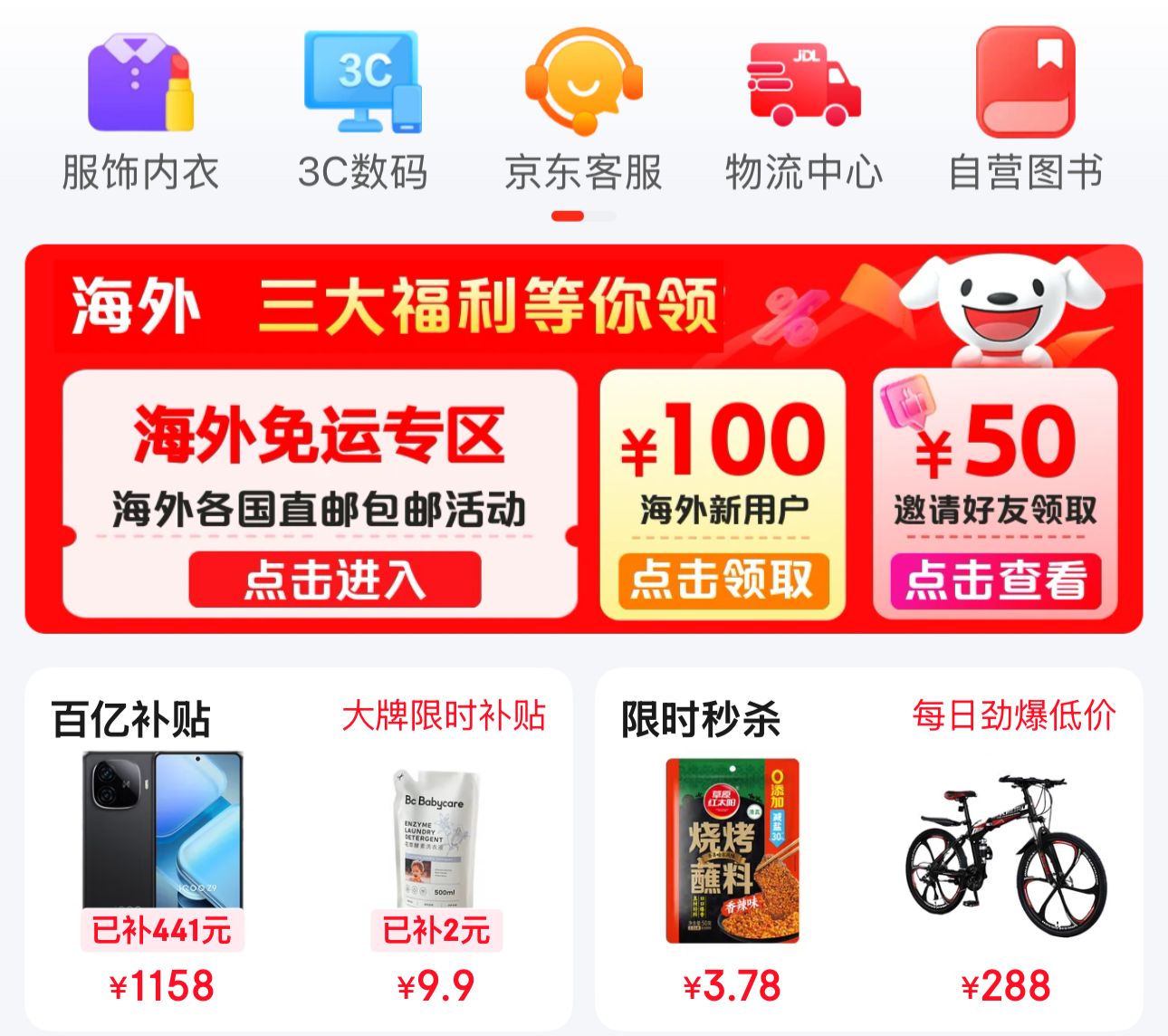The image size is (1168, 1036).
Task: Open the 3C数码 category
Action: [x=362, y=109]
